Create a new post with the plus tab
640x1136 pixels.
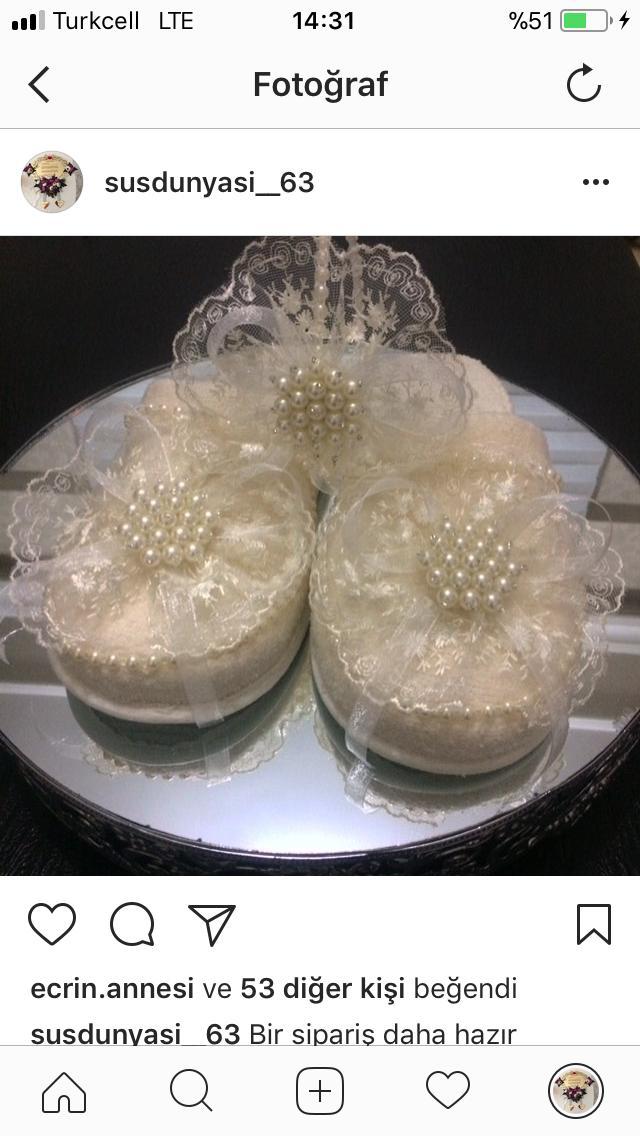pos(320,1091)
